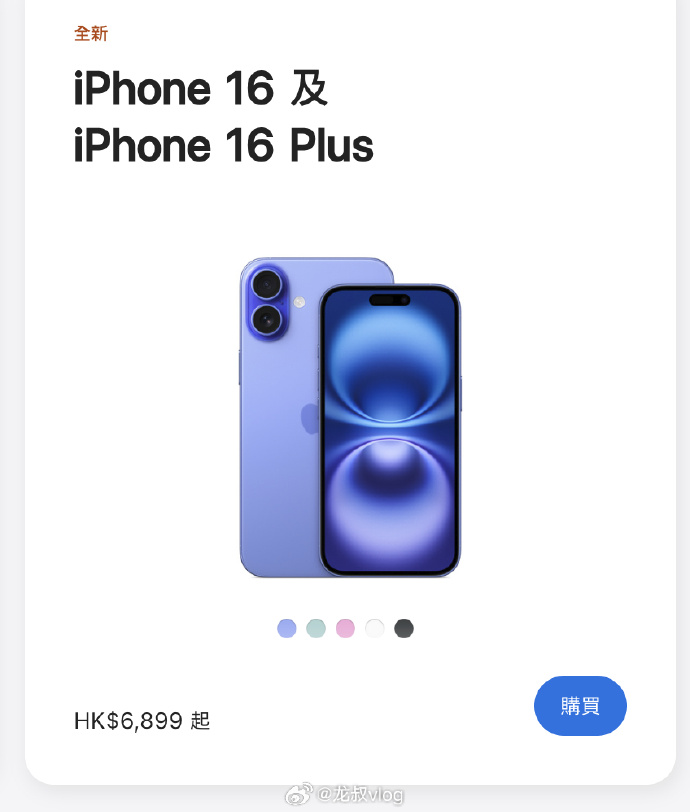
Task: Select the black color swatch
Action: [x=404, y=628]
